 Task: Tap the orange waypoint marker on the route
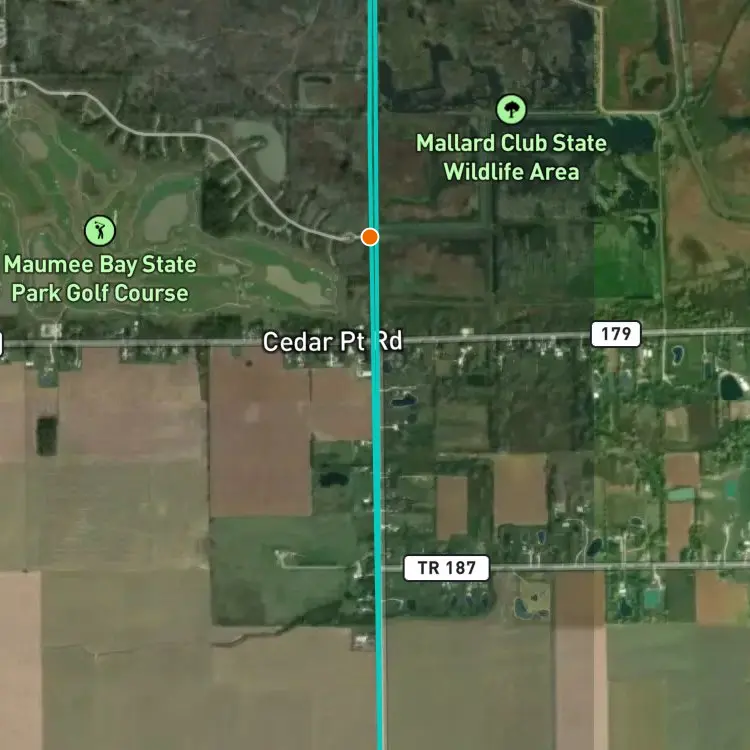click(370, 237)
